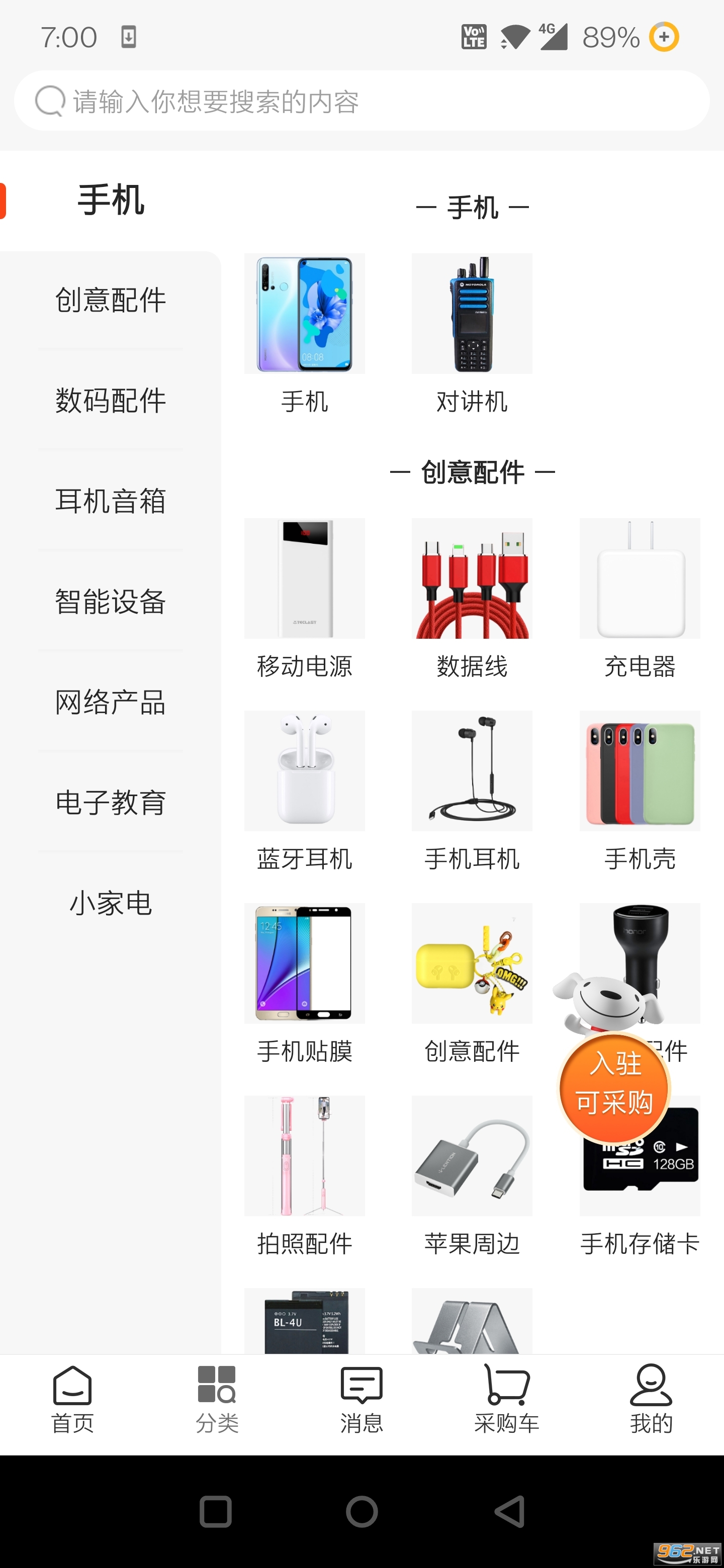Image resolution: width=724 pixels, height=1568 pixels.
Task: Open 我的 profile tab
Action: 650,1399
